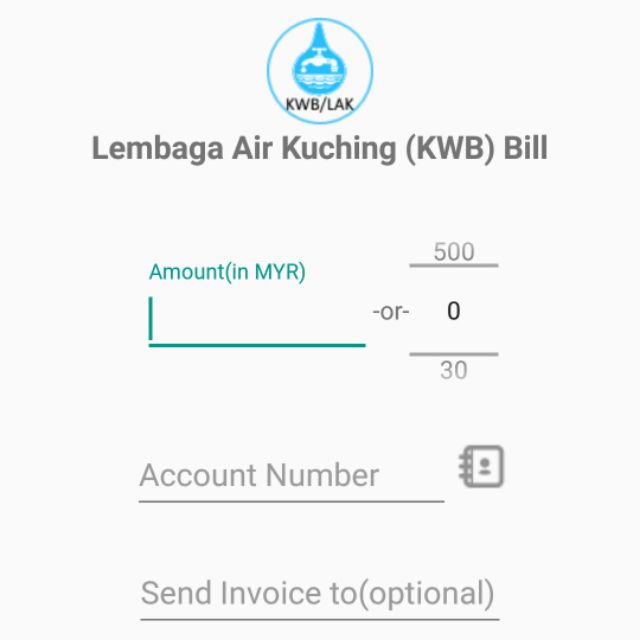Tap the Account Number field
640x640 pixels.
290,475
